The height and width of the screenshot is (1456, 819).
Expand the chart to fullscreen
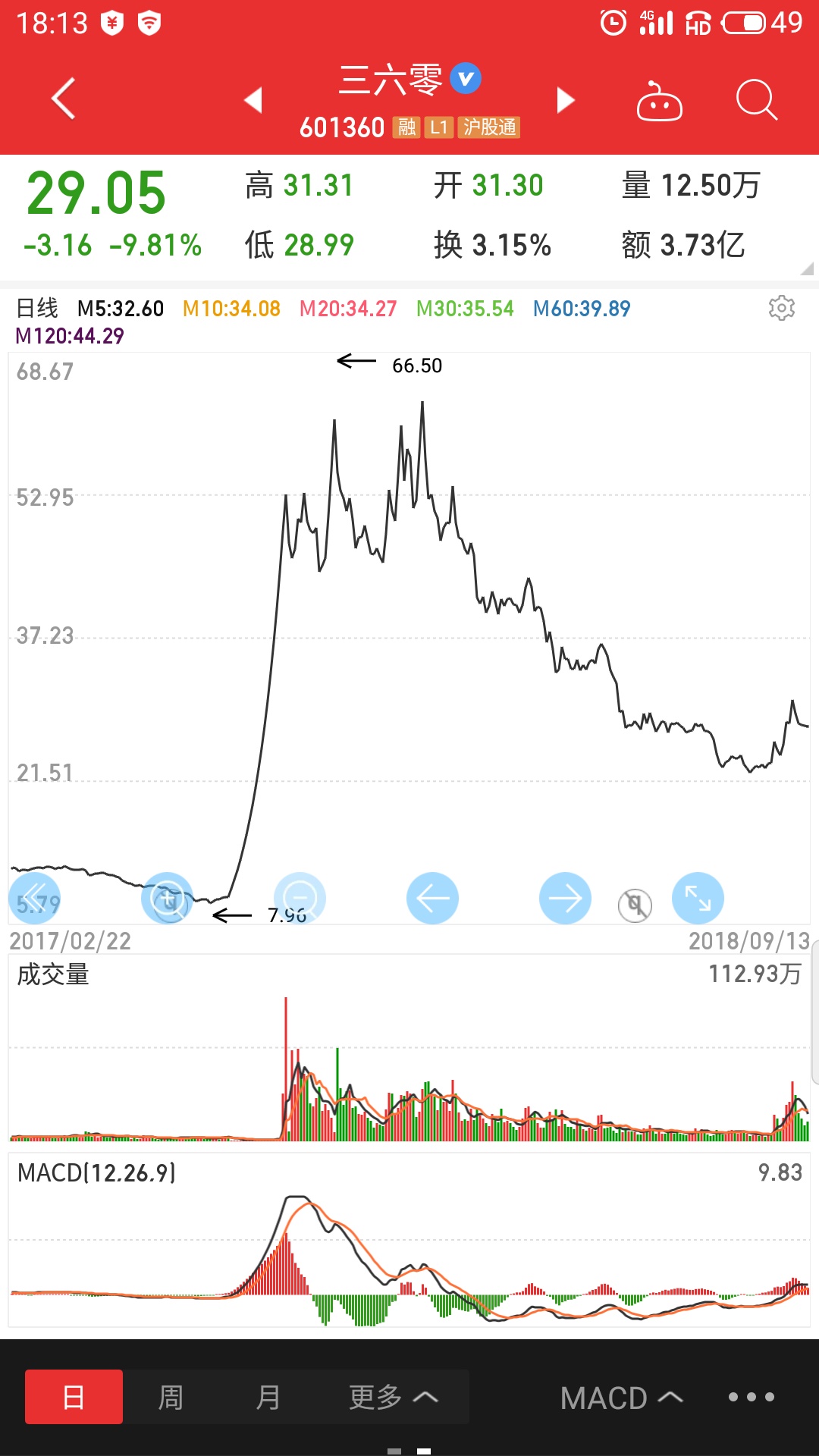point(698,898)
